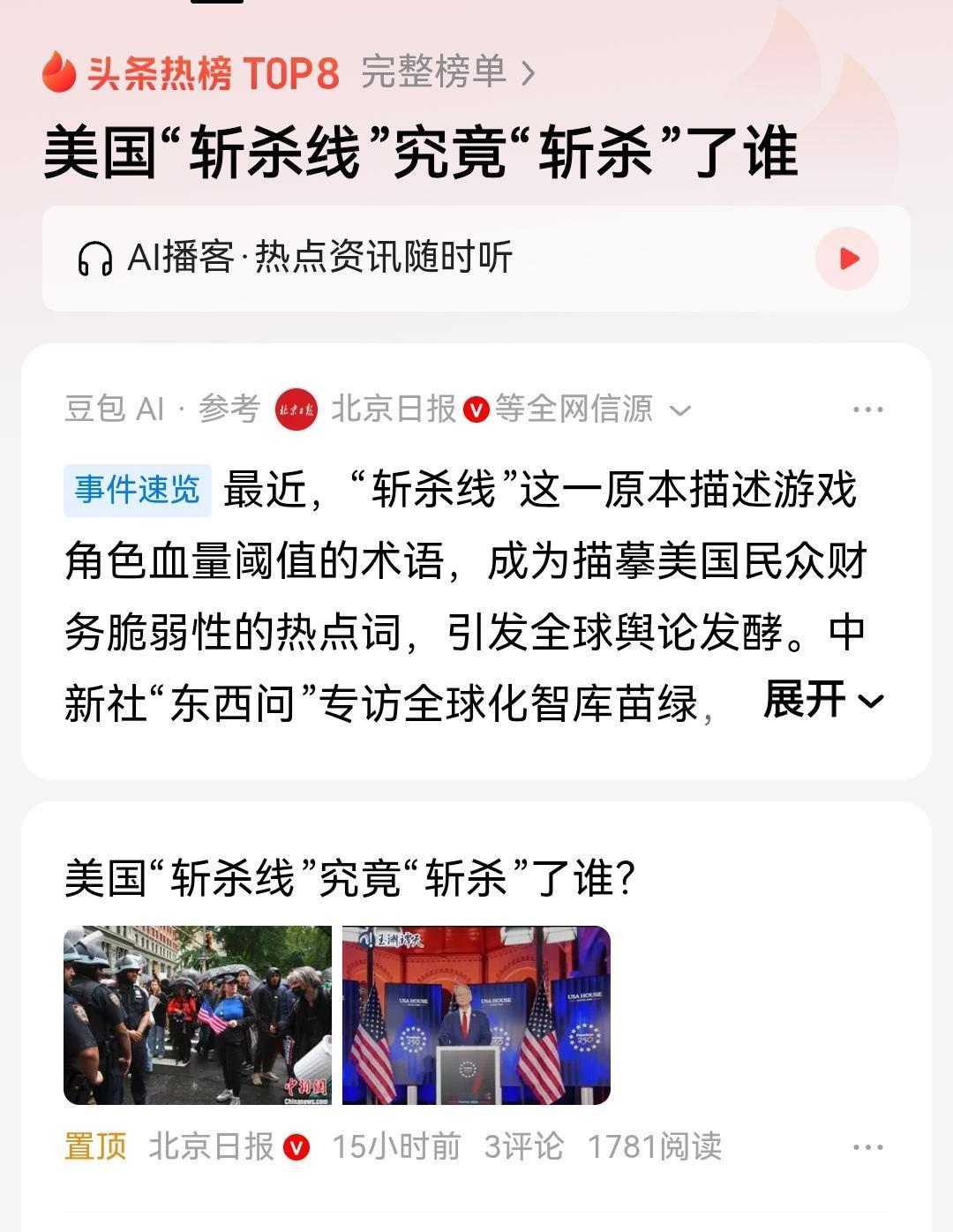Screen dimensions: 953x1232
Task: Play the AI播客 audio with the red play button
Action: click(849, 258)
